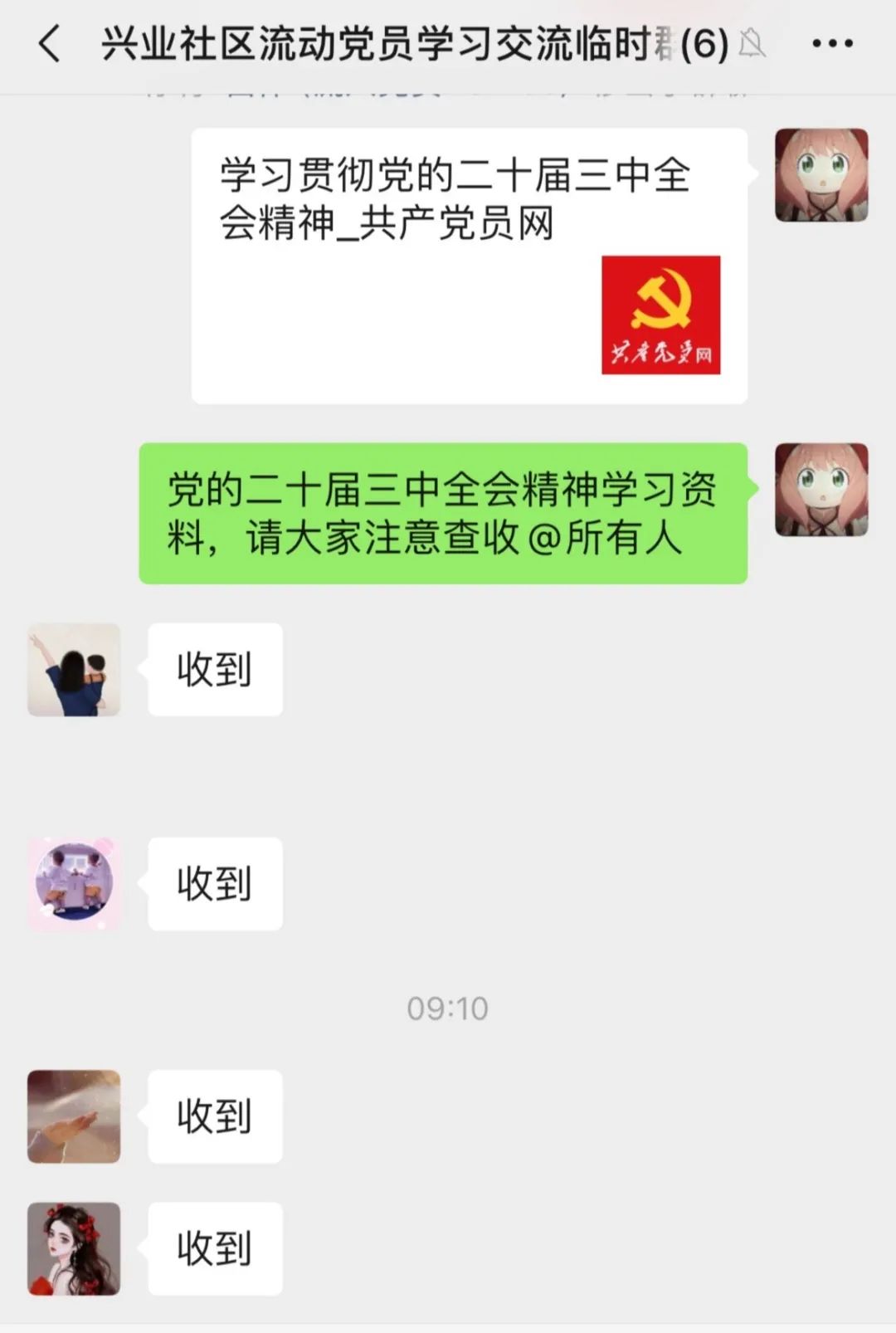Tap the sender's avatar beside the link card
This screenshot has width=896, height=1333.
point(821,175)
